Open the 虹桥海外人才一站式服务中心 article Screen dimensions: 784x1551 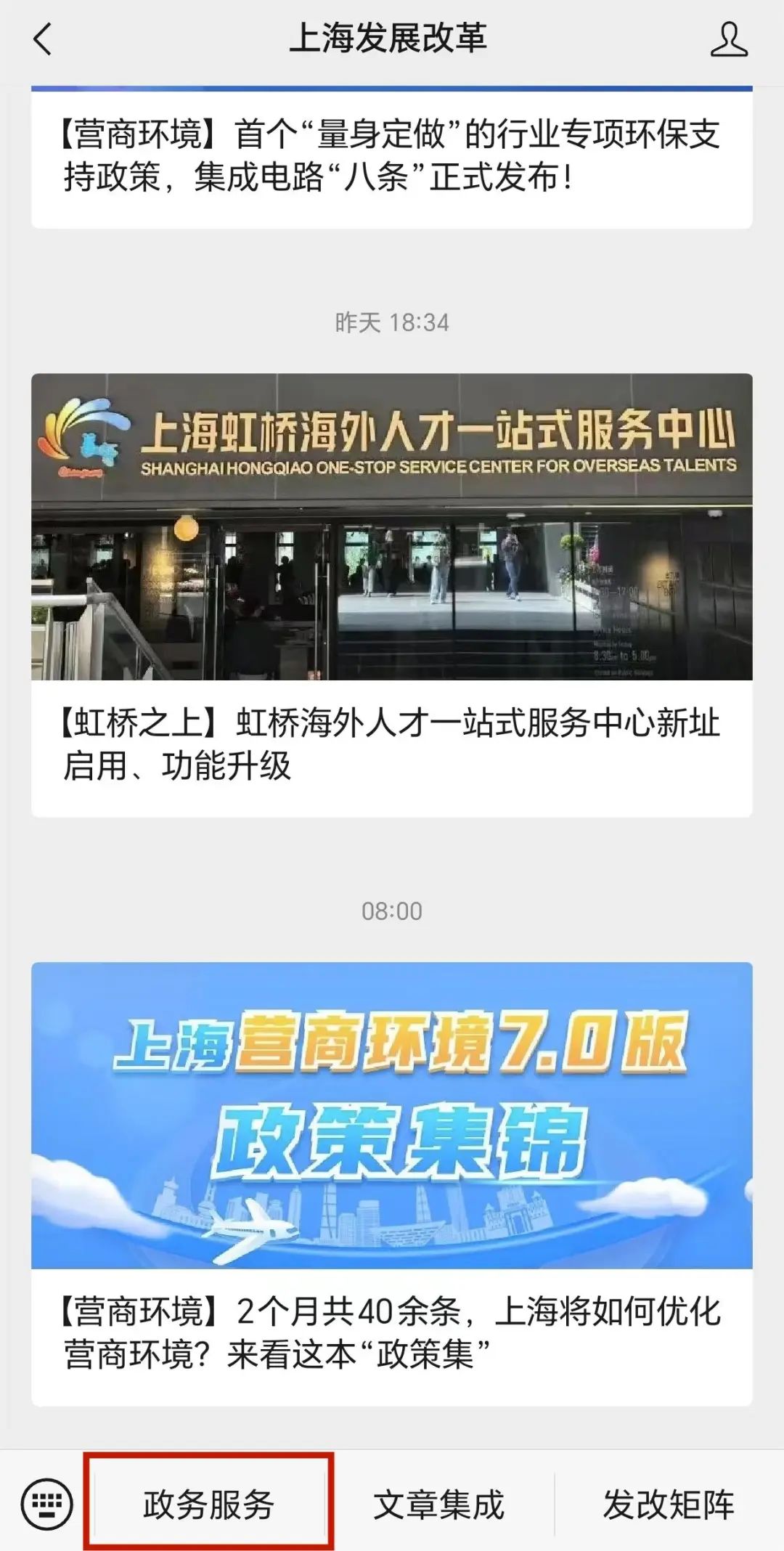[x=391, y=595]
